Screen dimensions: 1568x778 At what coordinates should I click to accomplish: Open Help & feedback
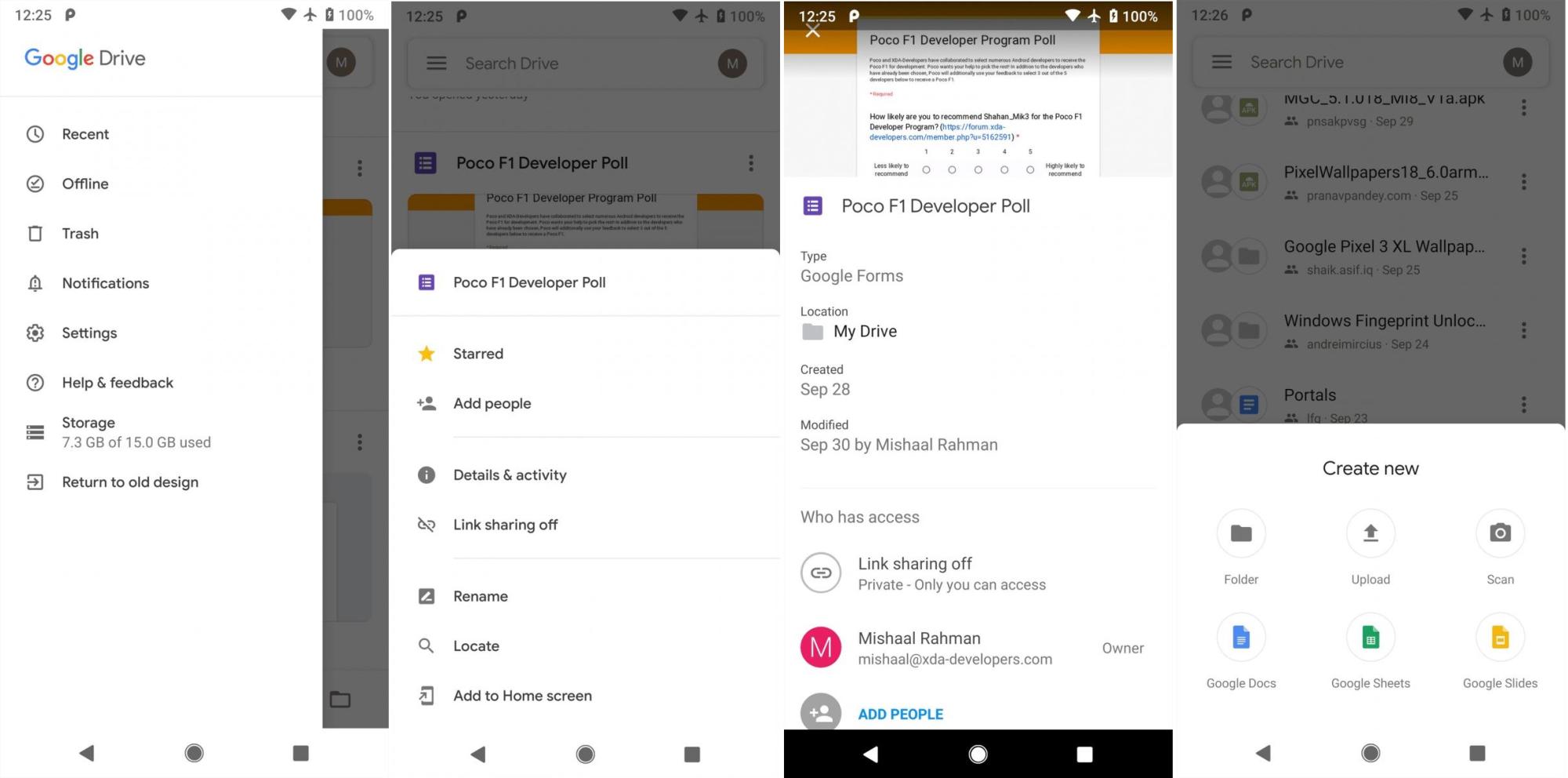tap(117, 383)
